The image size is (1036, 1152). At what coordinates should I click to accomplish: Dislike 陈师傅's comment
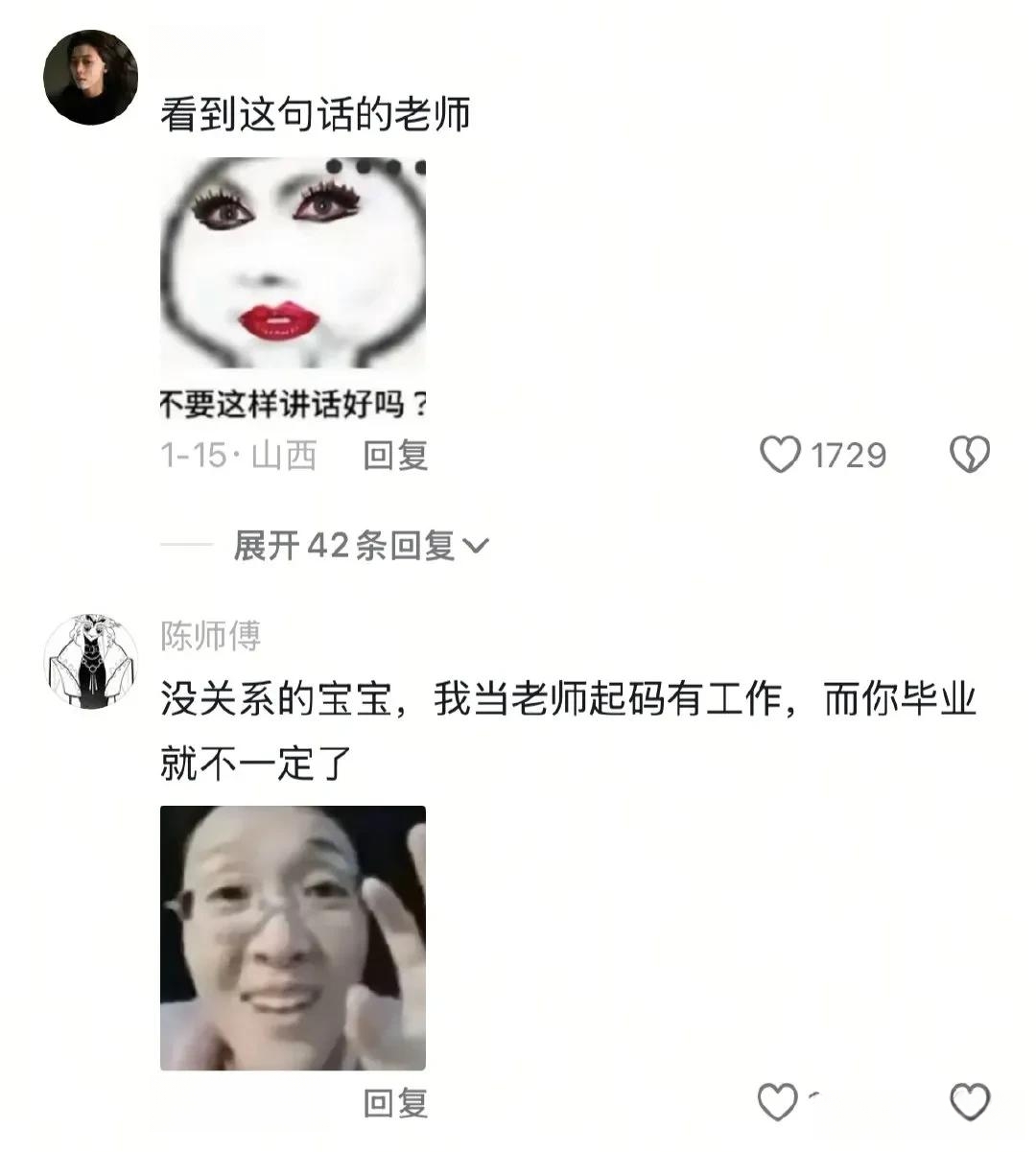(969, 1103)
